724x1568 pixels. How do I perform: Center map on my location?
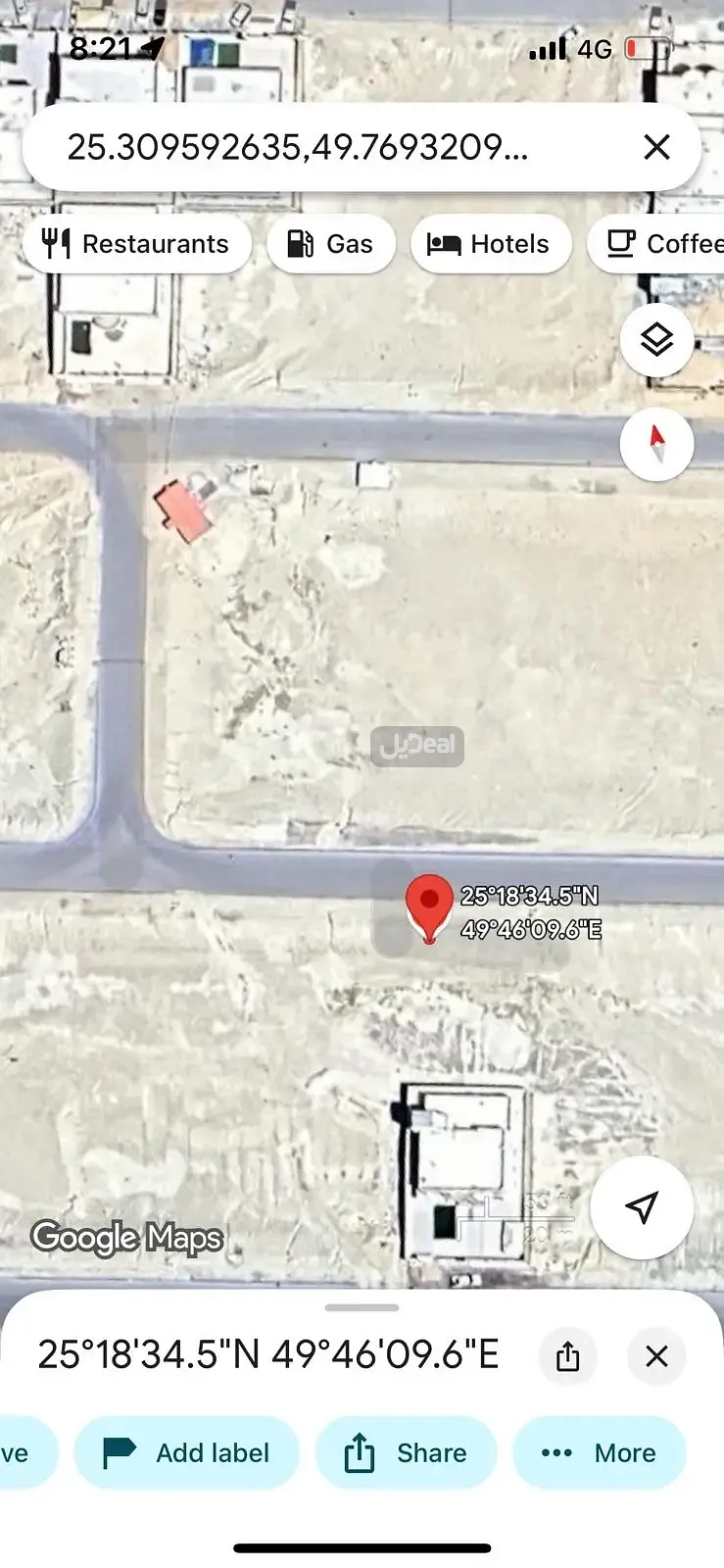642,1207
